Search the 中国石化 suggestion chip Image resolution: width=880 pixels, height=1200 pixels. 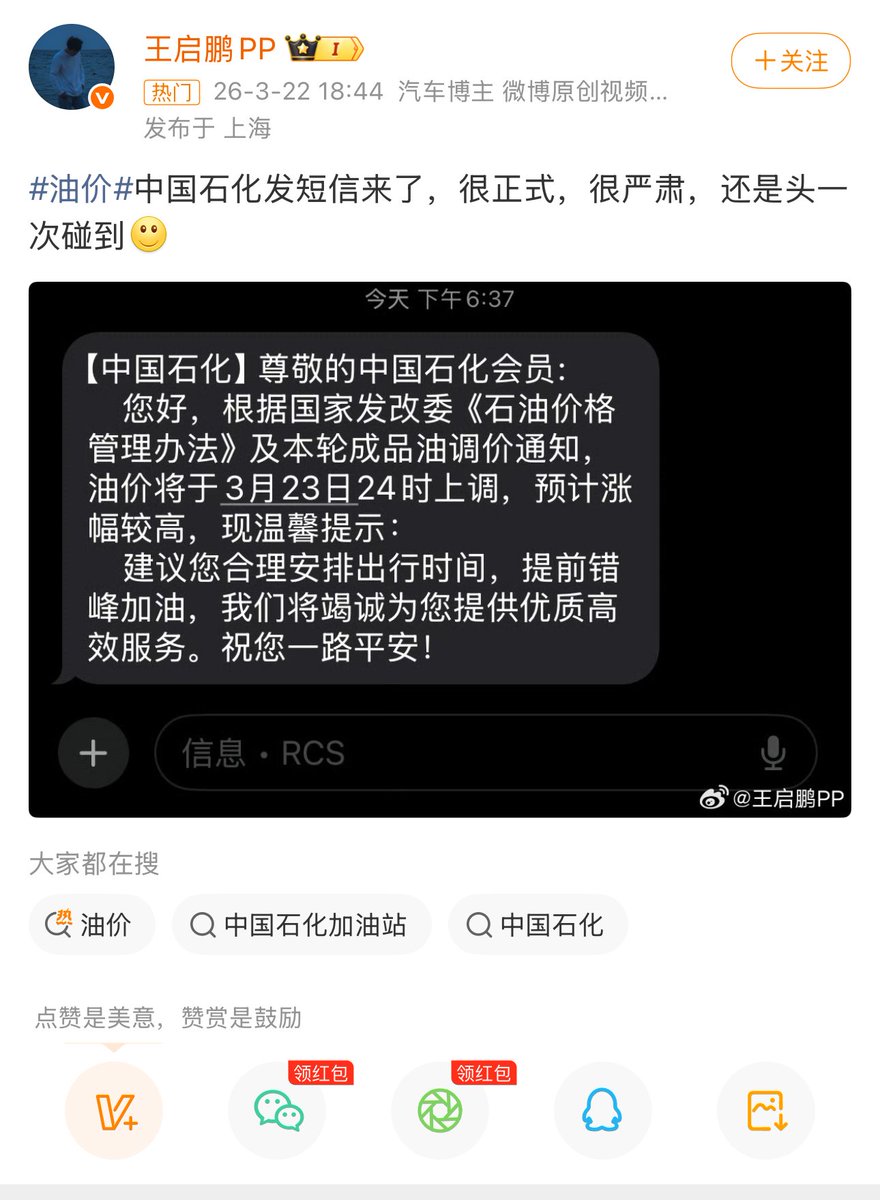pyautogui.click(x=537, y=924)
